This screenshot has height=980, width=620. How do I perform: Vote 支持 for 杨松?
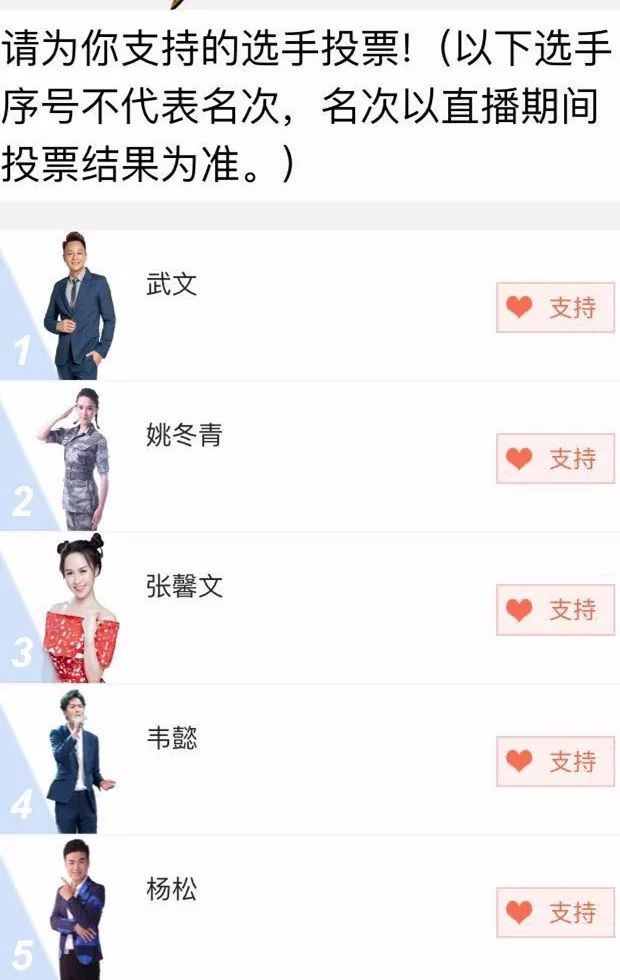[555, 913]
